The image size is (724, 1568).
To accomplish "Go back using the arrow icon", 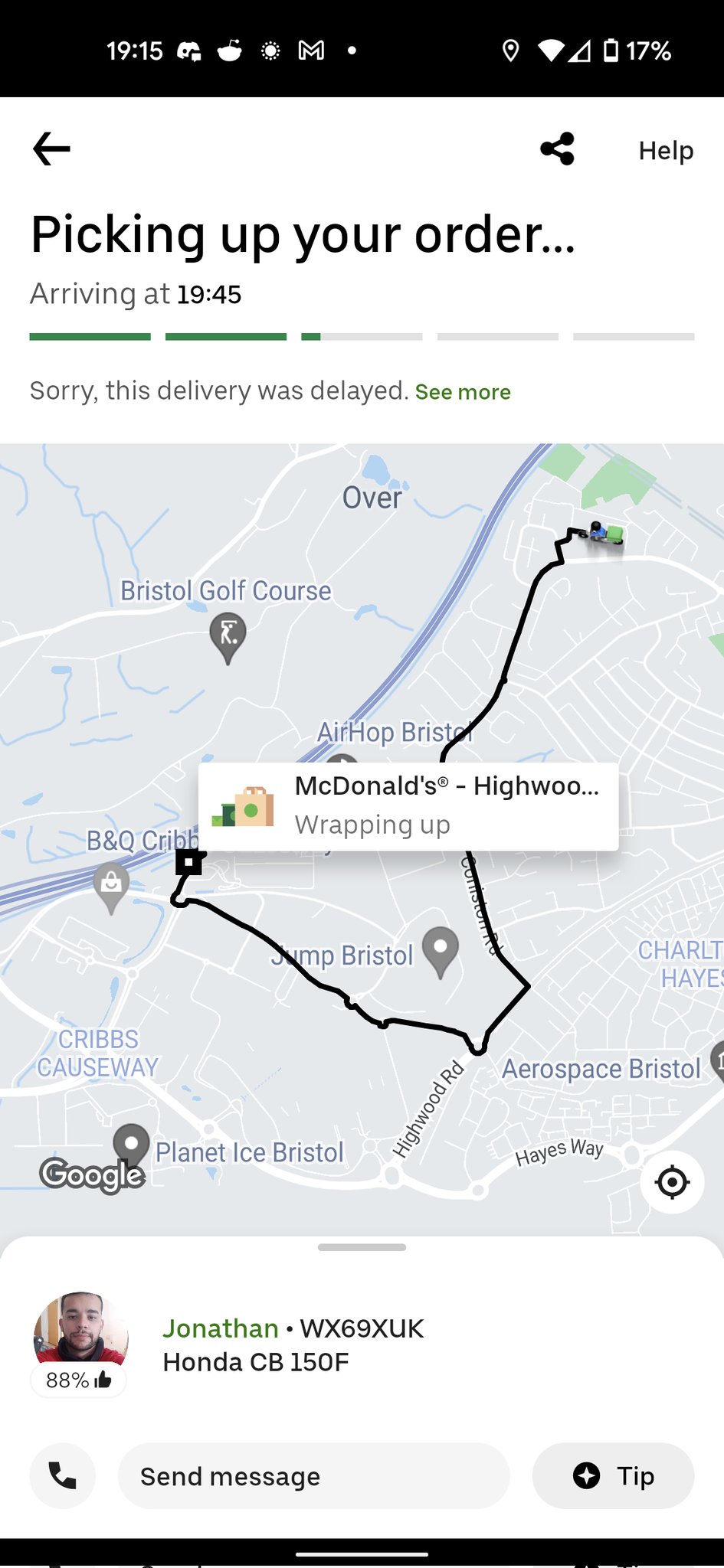I will (51, 149).
